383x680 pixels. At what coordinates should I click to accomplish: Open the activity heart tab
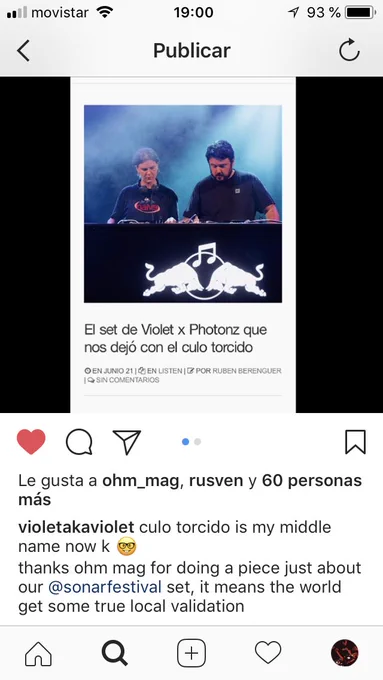click(268, 653)
